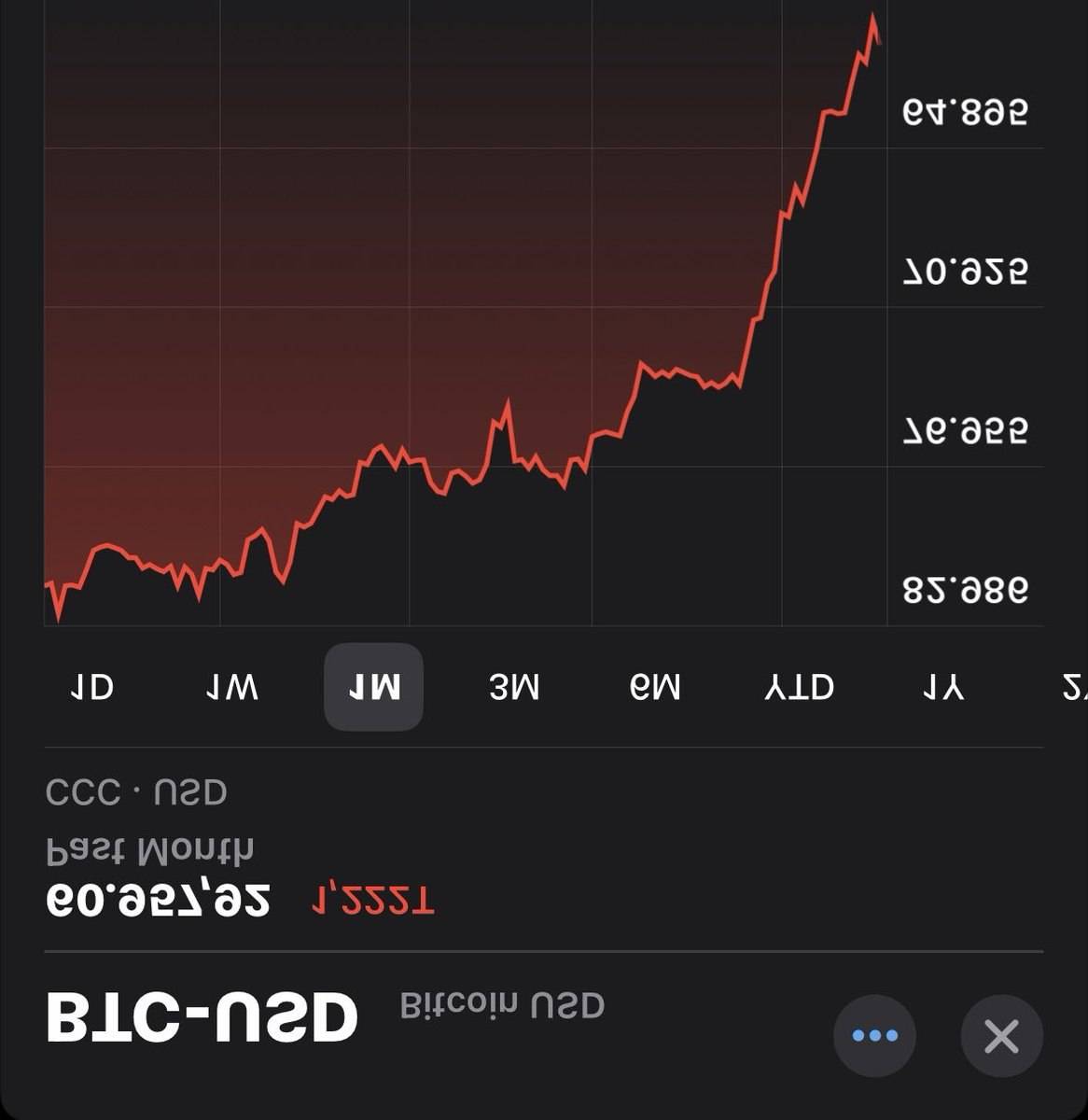This screenshot has height=1120, width=1088.
Task: Close the BTC-USD detail view
Action: 1002,1036
